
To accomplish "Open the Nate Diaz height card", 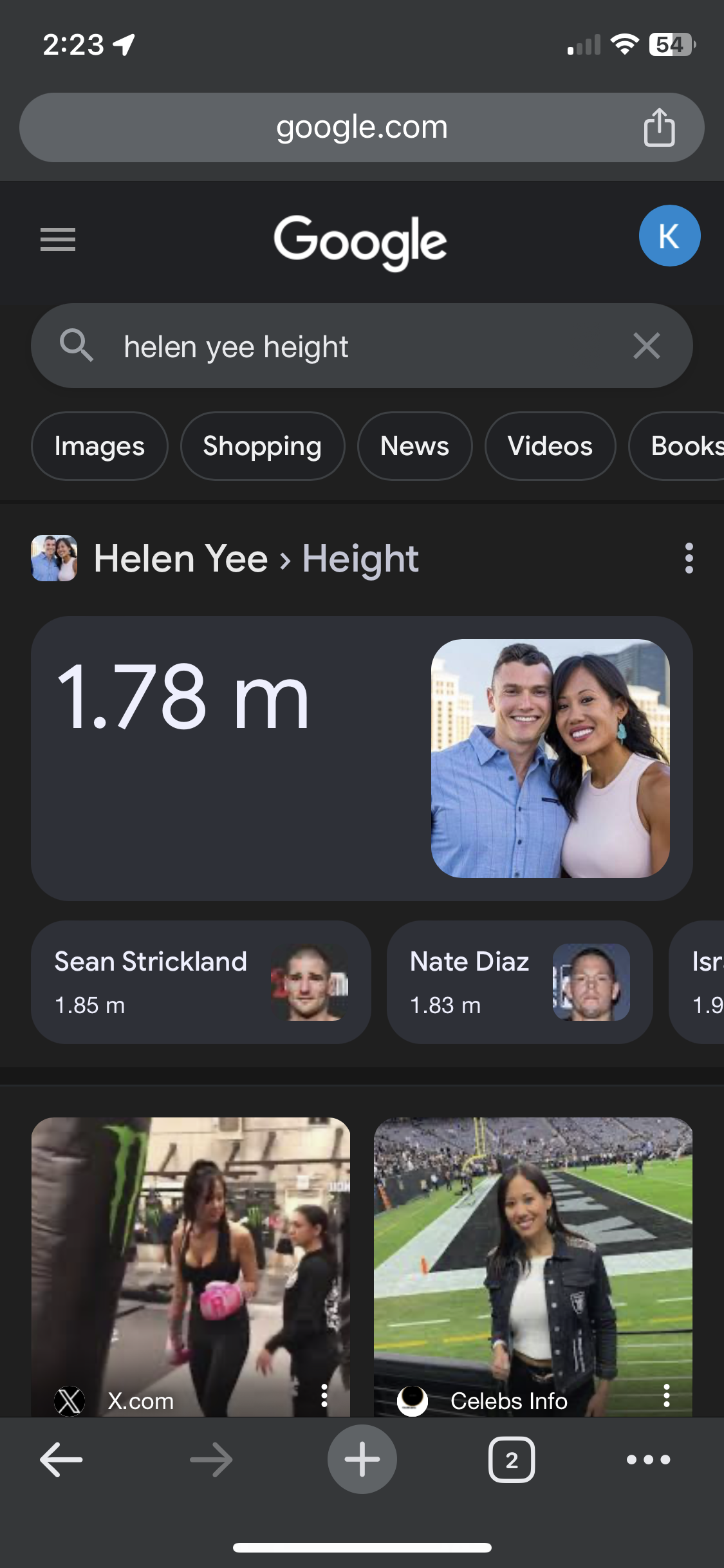I will (520, 982).
